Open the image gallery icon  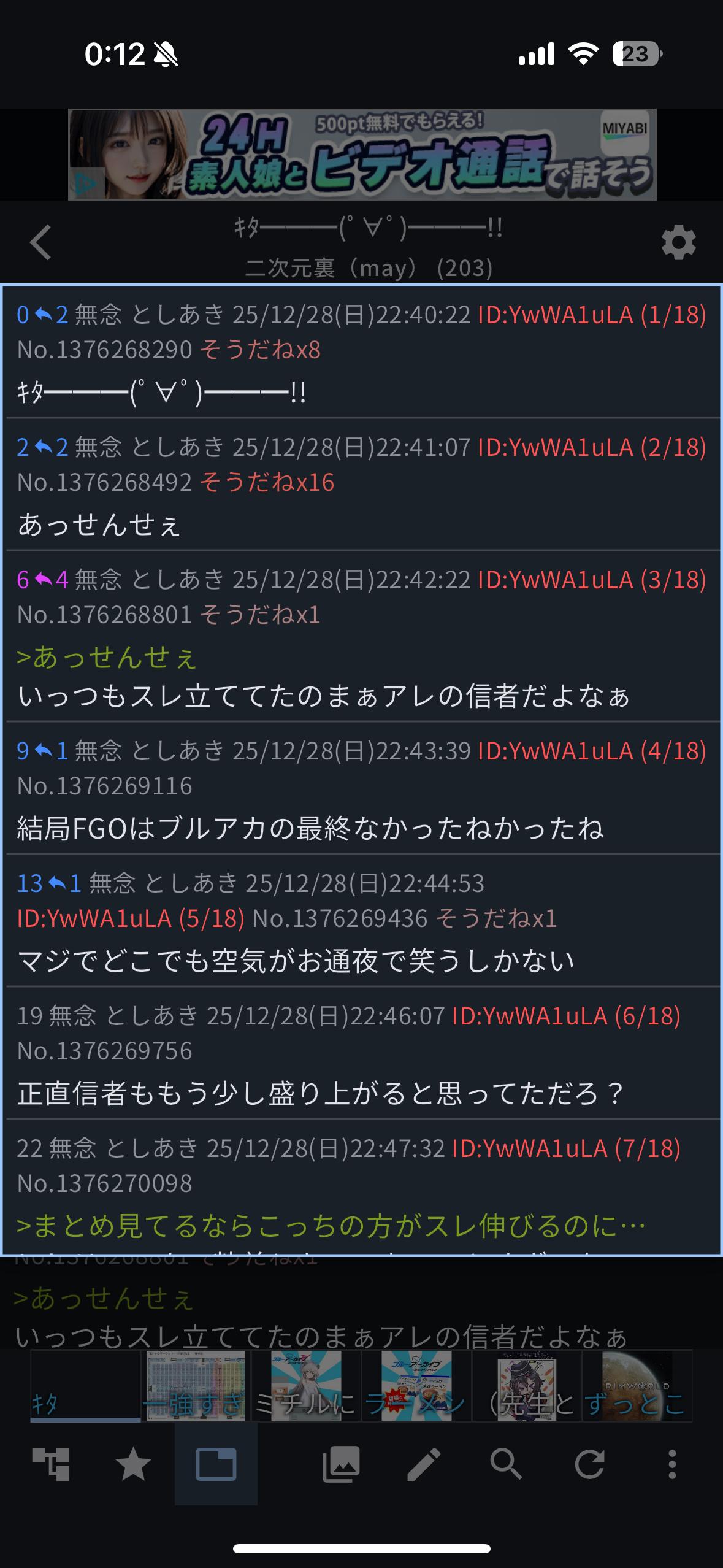coord(341,1464)
